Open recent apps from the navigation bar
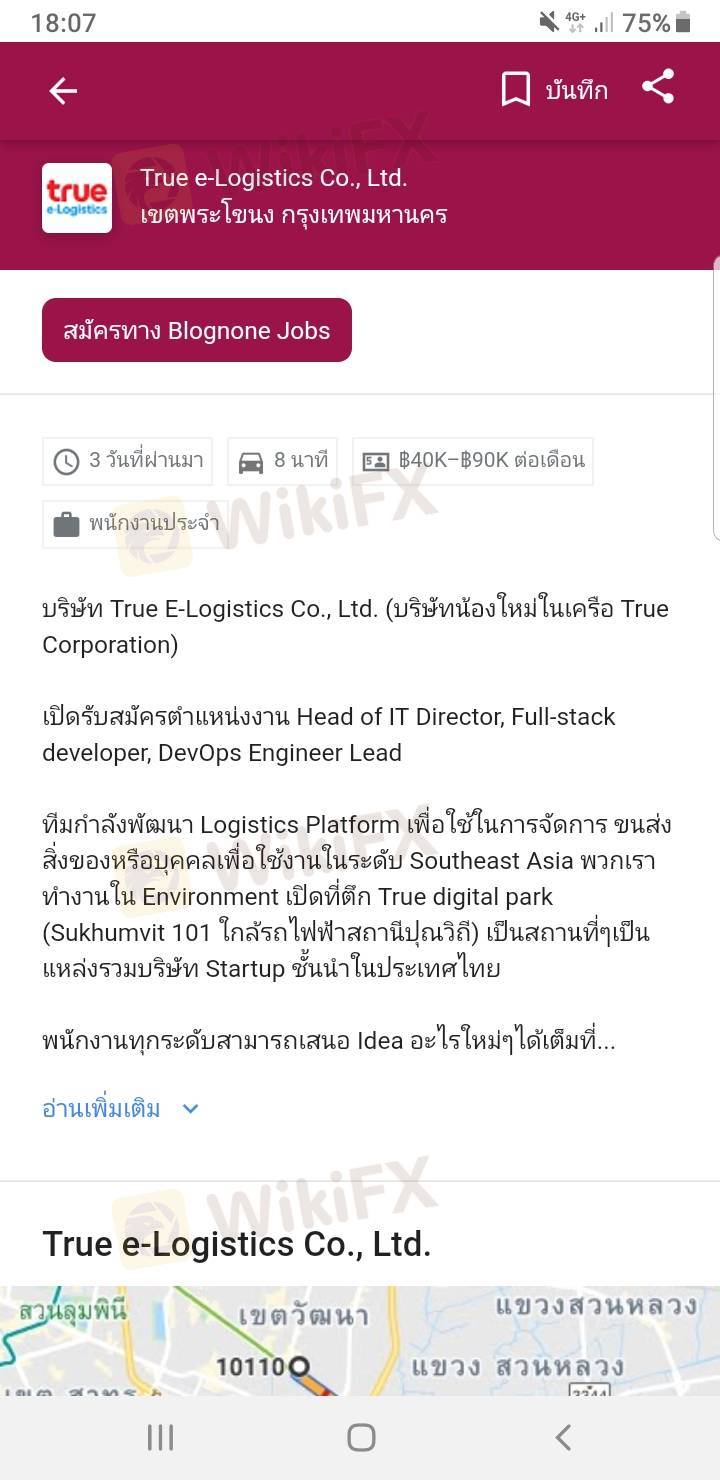The image size is (720, 1480). tap(160, 1438)
